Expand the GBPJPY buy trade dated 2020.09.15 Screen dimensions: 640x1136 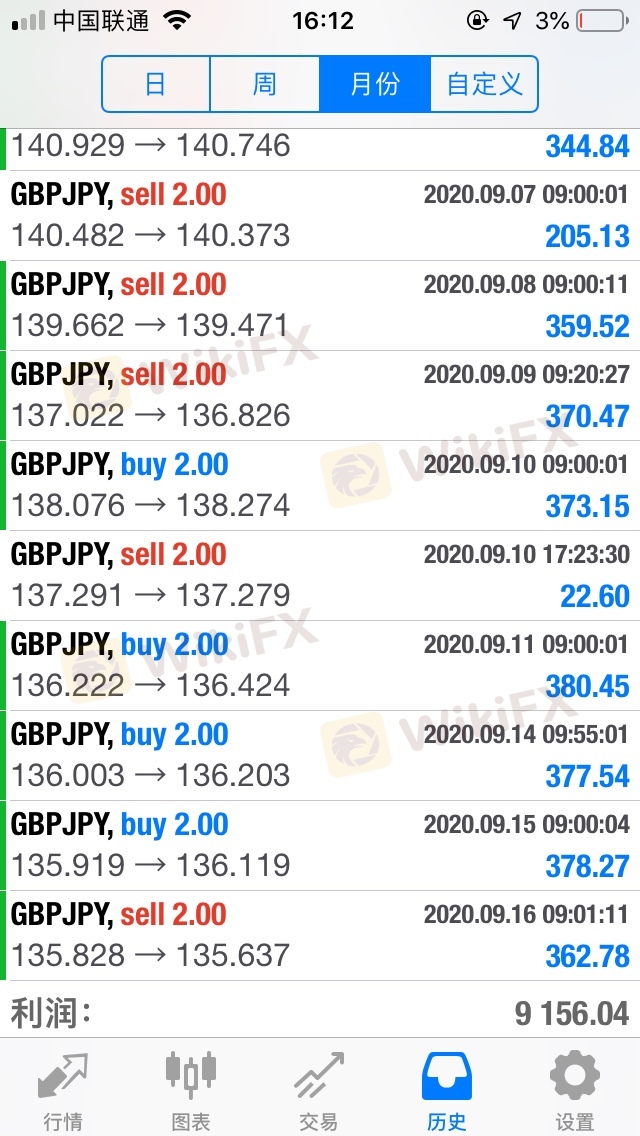[x=320, y=846]
